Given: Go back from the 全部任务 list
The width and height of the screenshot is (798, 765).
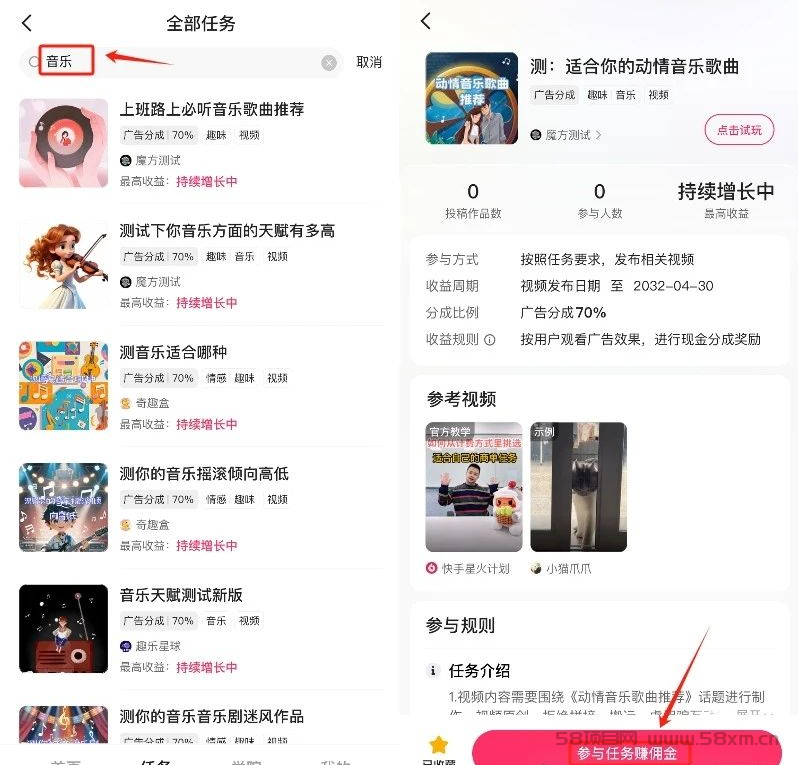Looking at the screenshot, I should click(x=27, y=23).
